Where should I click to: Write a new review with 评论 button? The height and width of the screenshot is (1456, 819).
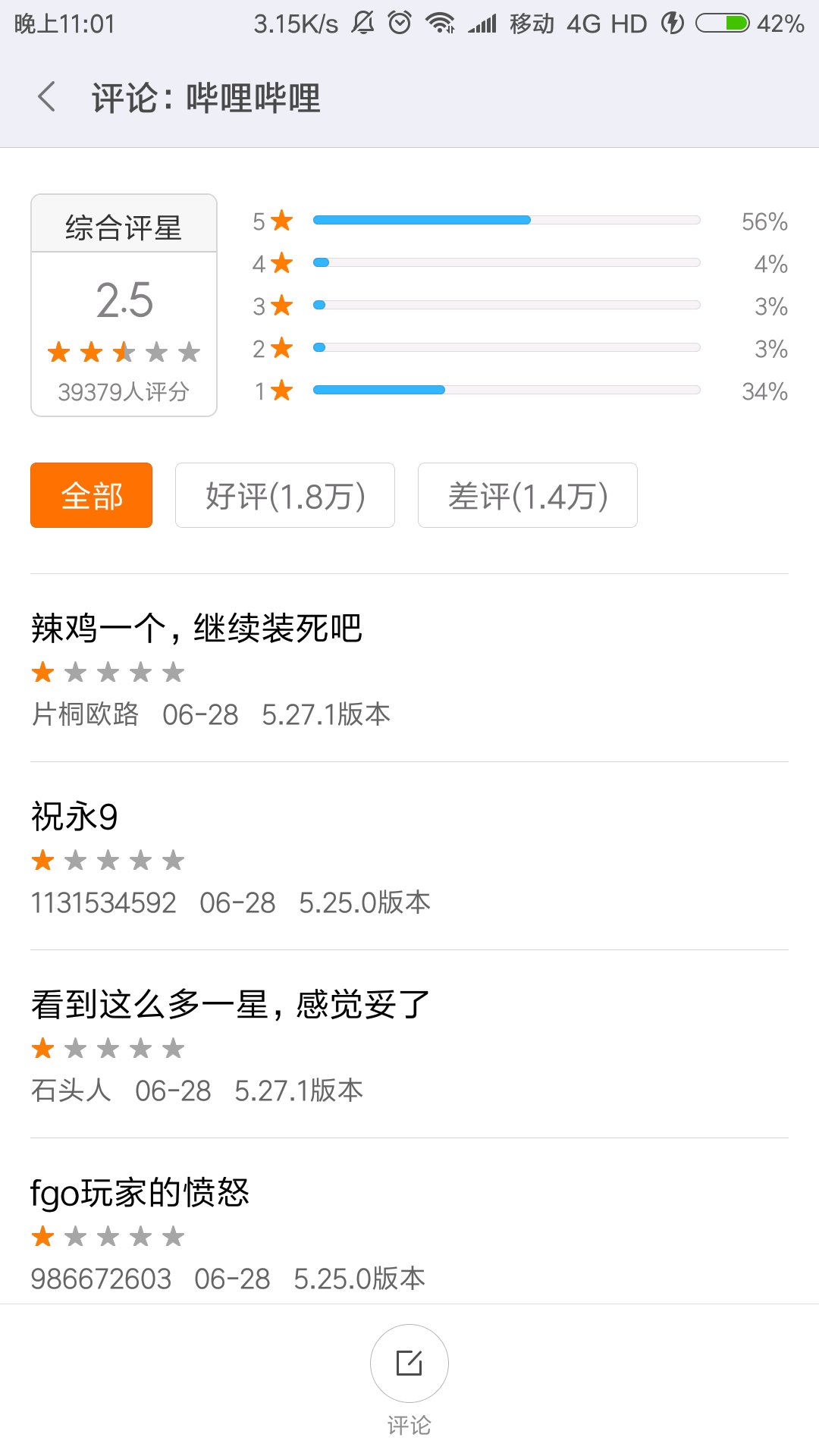click(409, 1363)
